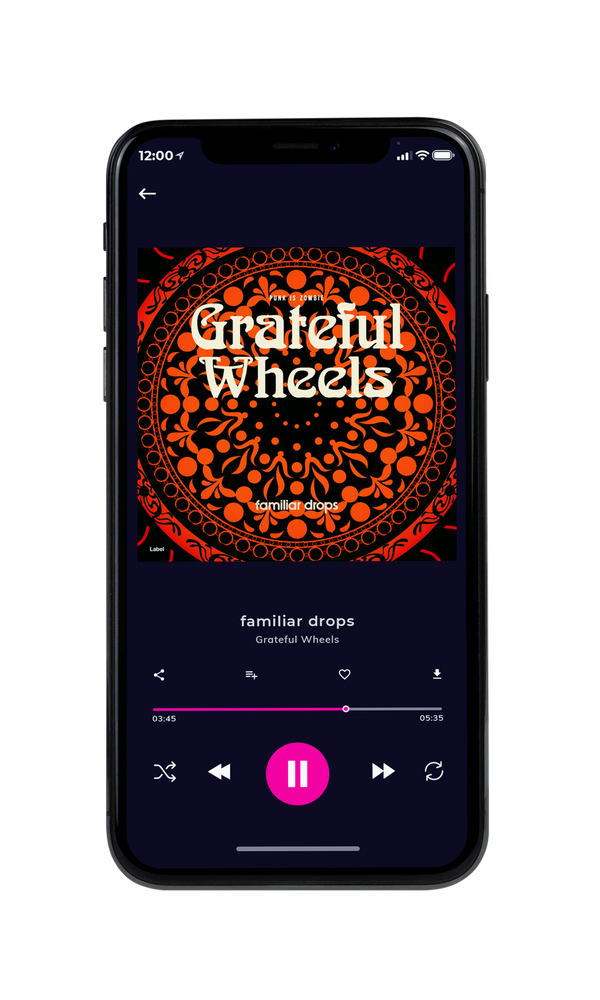Skip to the previous track

(x=219, y=772)
